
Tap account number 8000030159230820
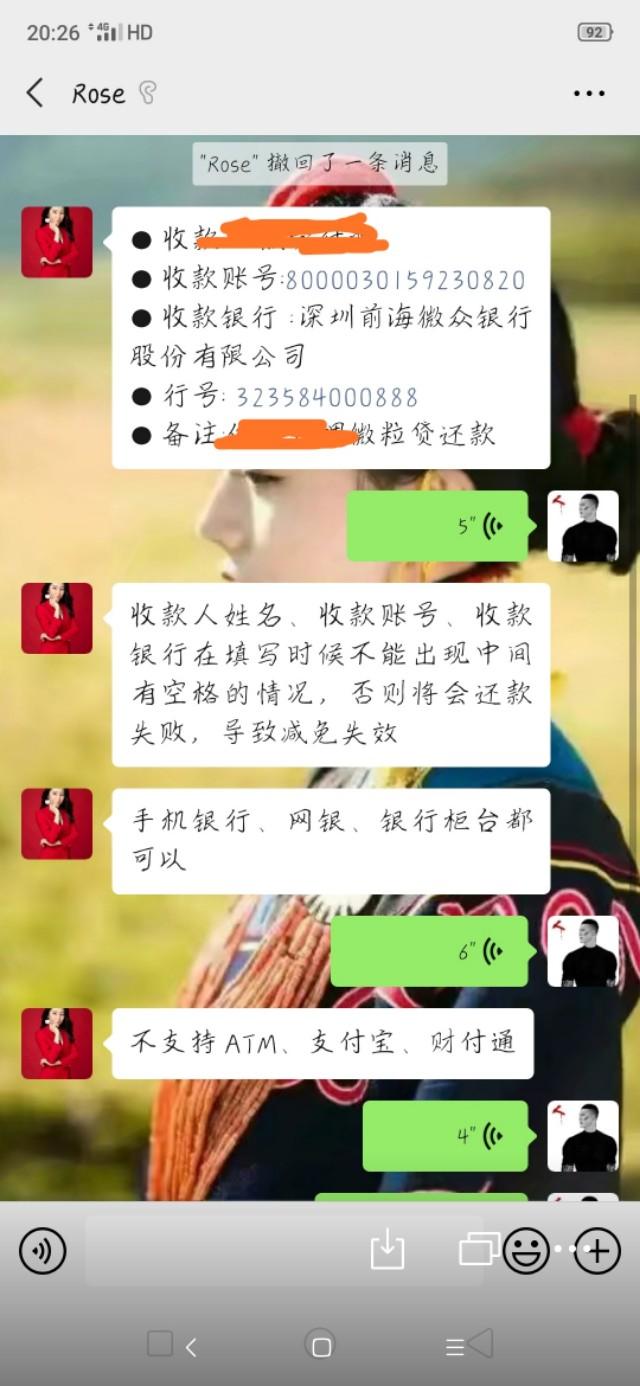(405, 280)
